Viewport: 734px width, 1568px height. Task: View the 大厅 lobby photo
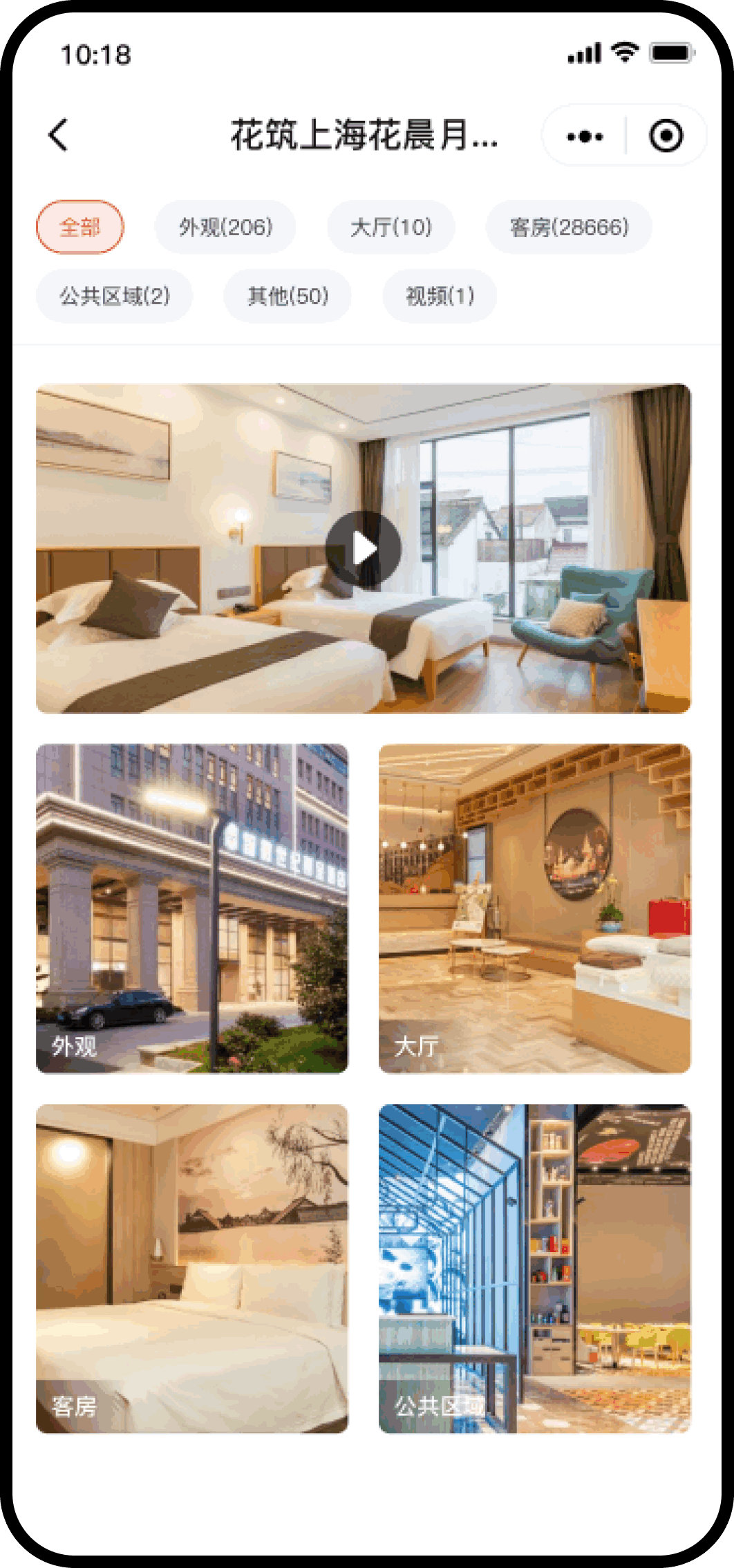pos(534,908)
